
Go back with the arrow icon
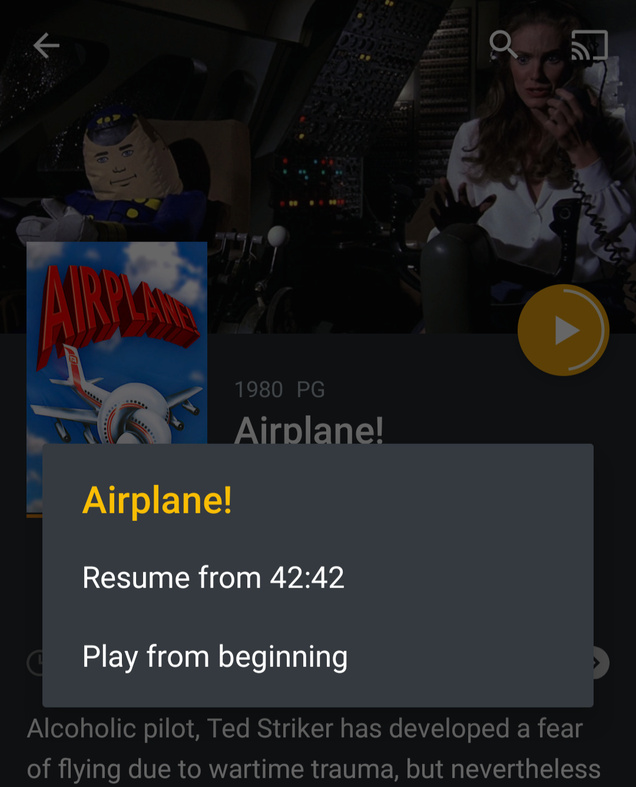click(46, 45)
